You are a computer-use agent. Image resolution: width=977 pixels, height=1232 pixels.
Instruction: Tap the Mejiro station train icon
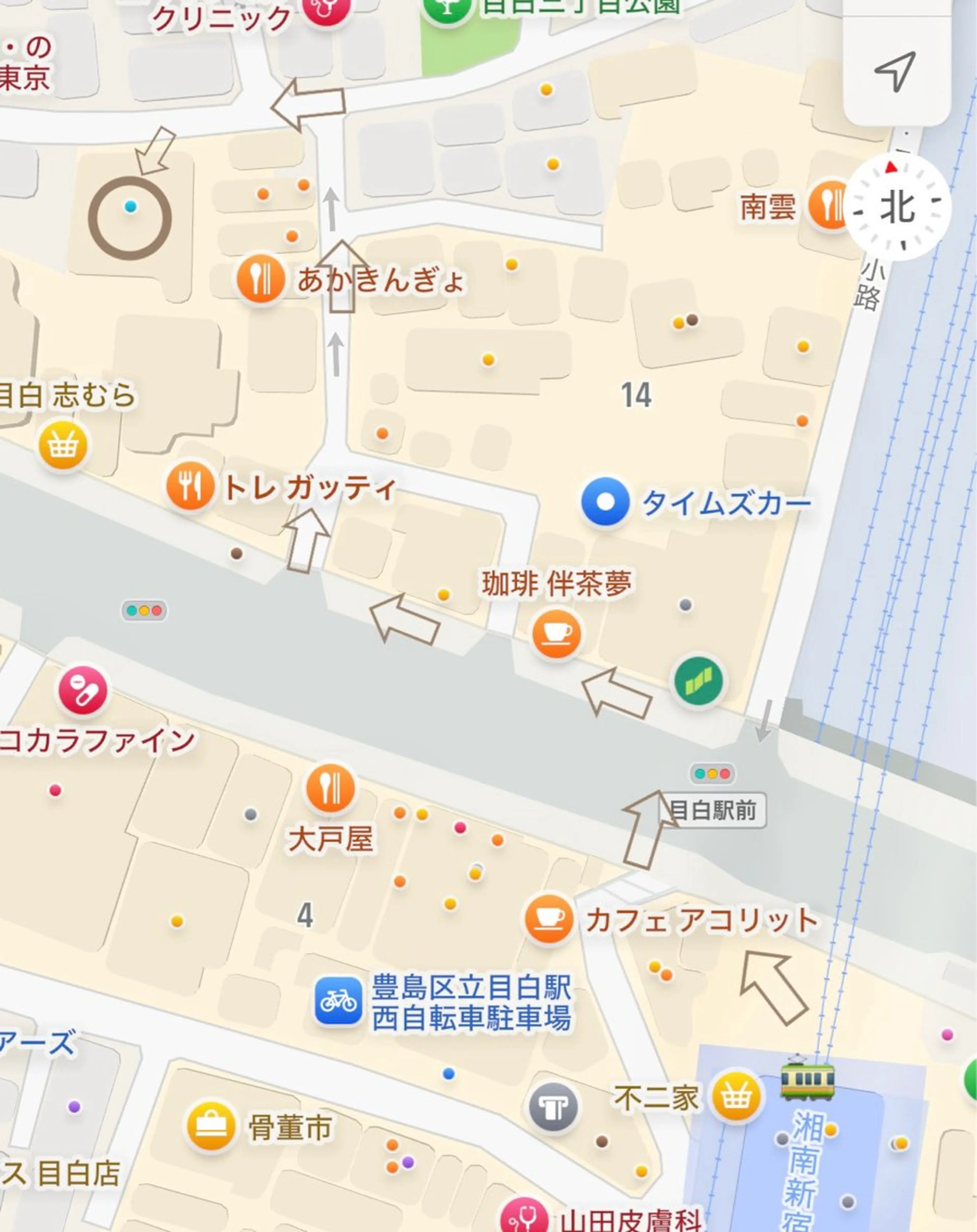(807, 1079)
